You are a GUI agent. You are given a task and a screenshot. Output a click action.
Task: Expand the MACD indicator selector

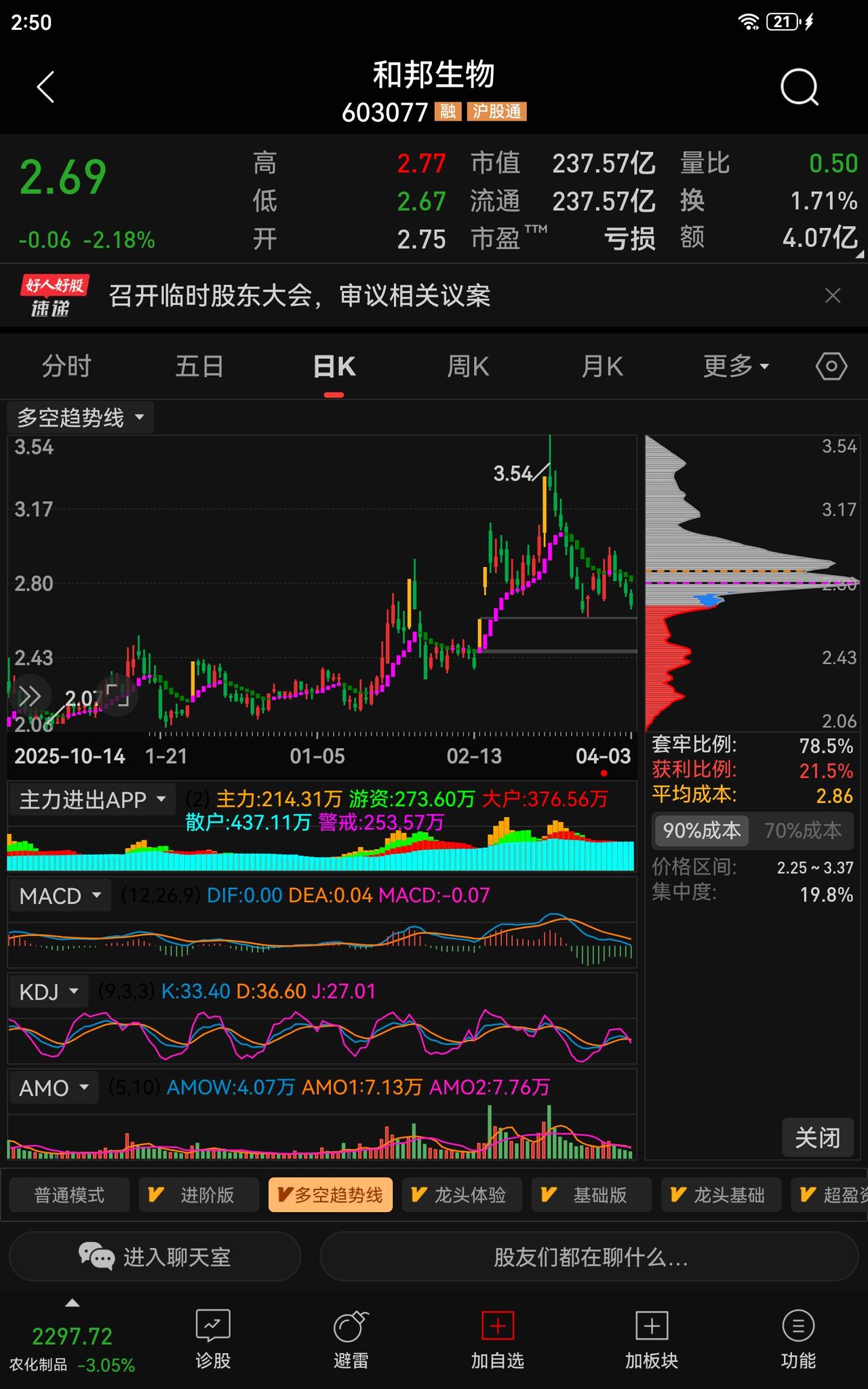point(59,895)
